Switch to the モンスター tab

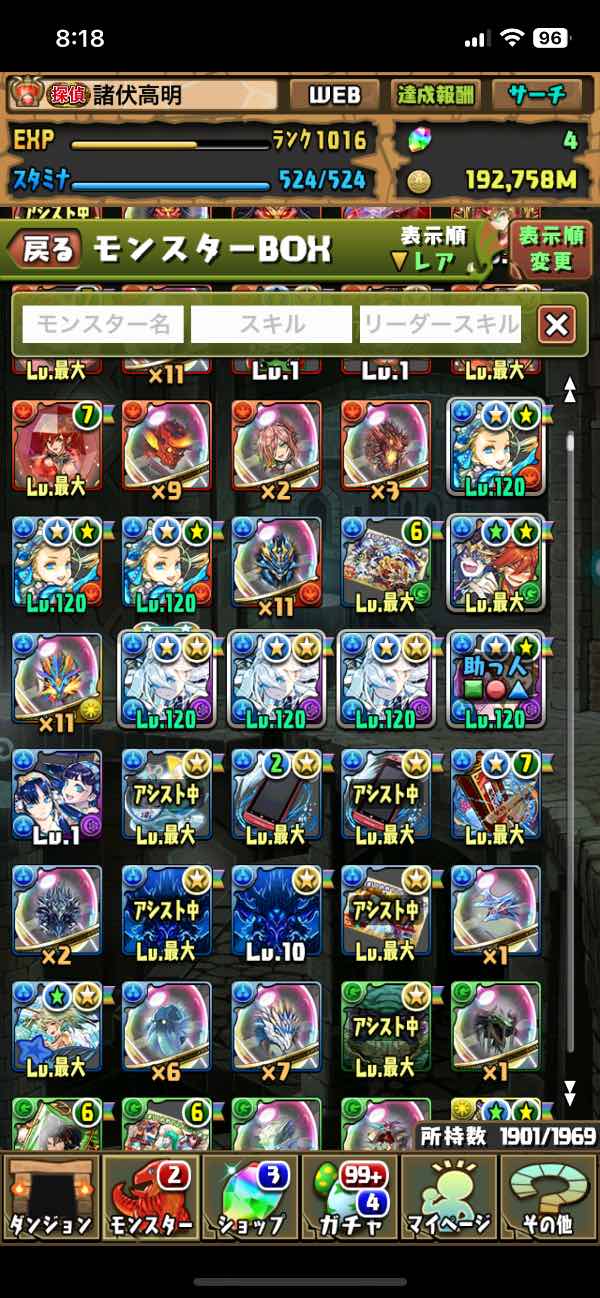[x=150, y=1195]
